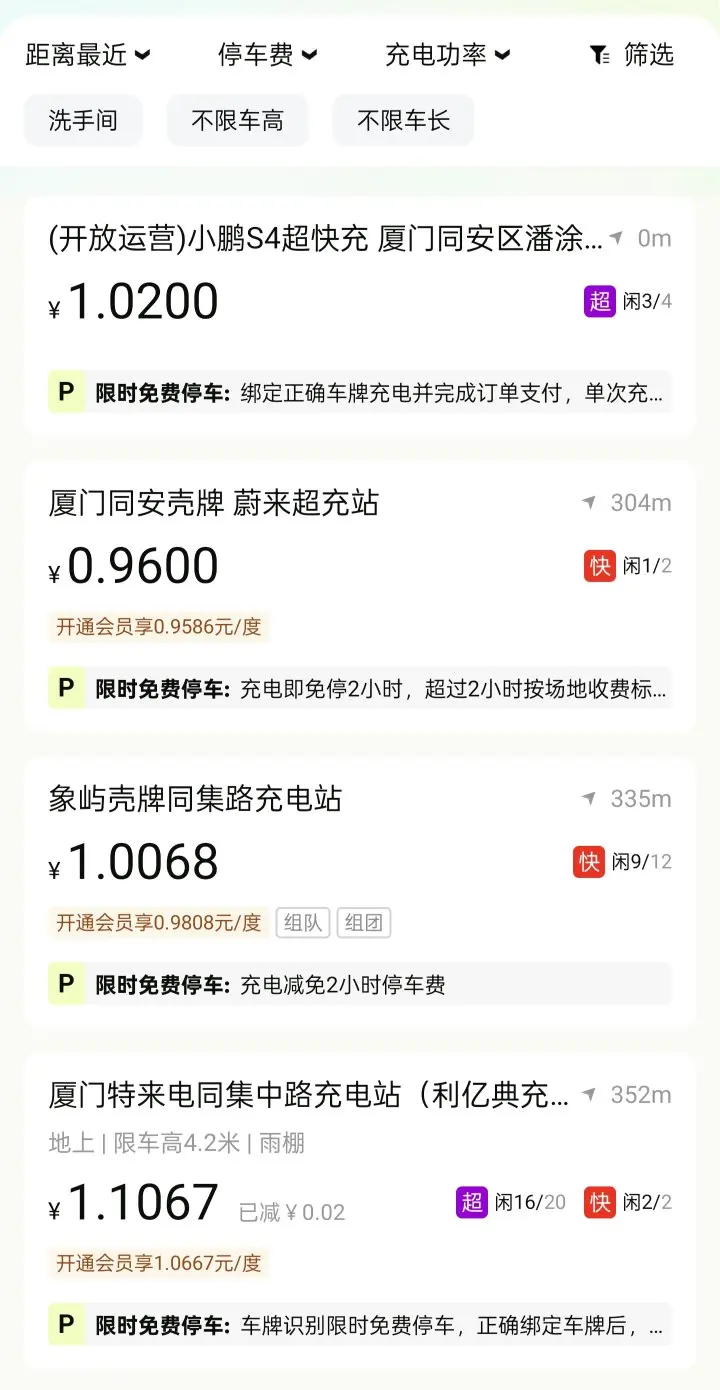The image size is (720, 1390).
Task: Select the 洗手间 filter chip
Action: coord(83,121)
